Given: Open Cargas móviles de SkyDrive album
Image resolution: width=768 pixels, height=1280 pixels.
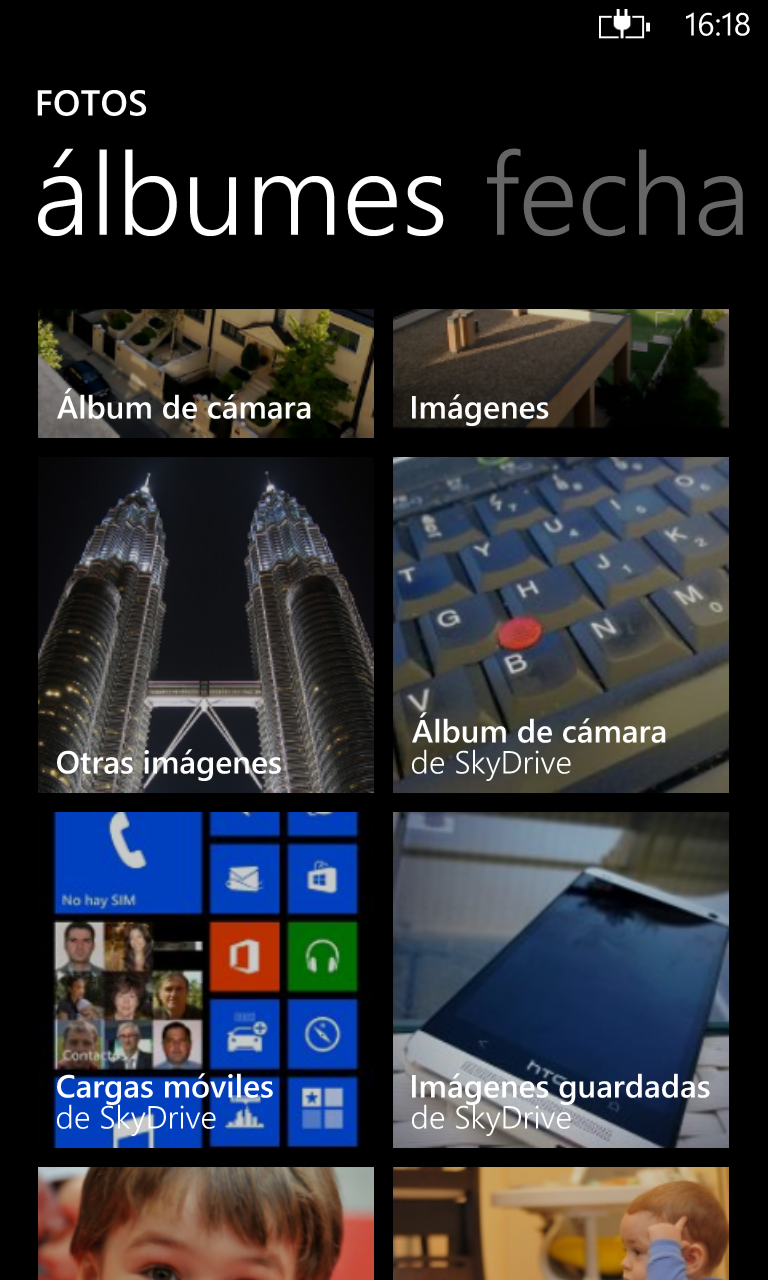Looking at the screenshot, I should tap(206, 980).
